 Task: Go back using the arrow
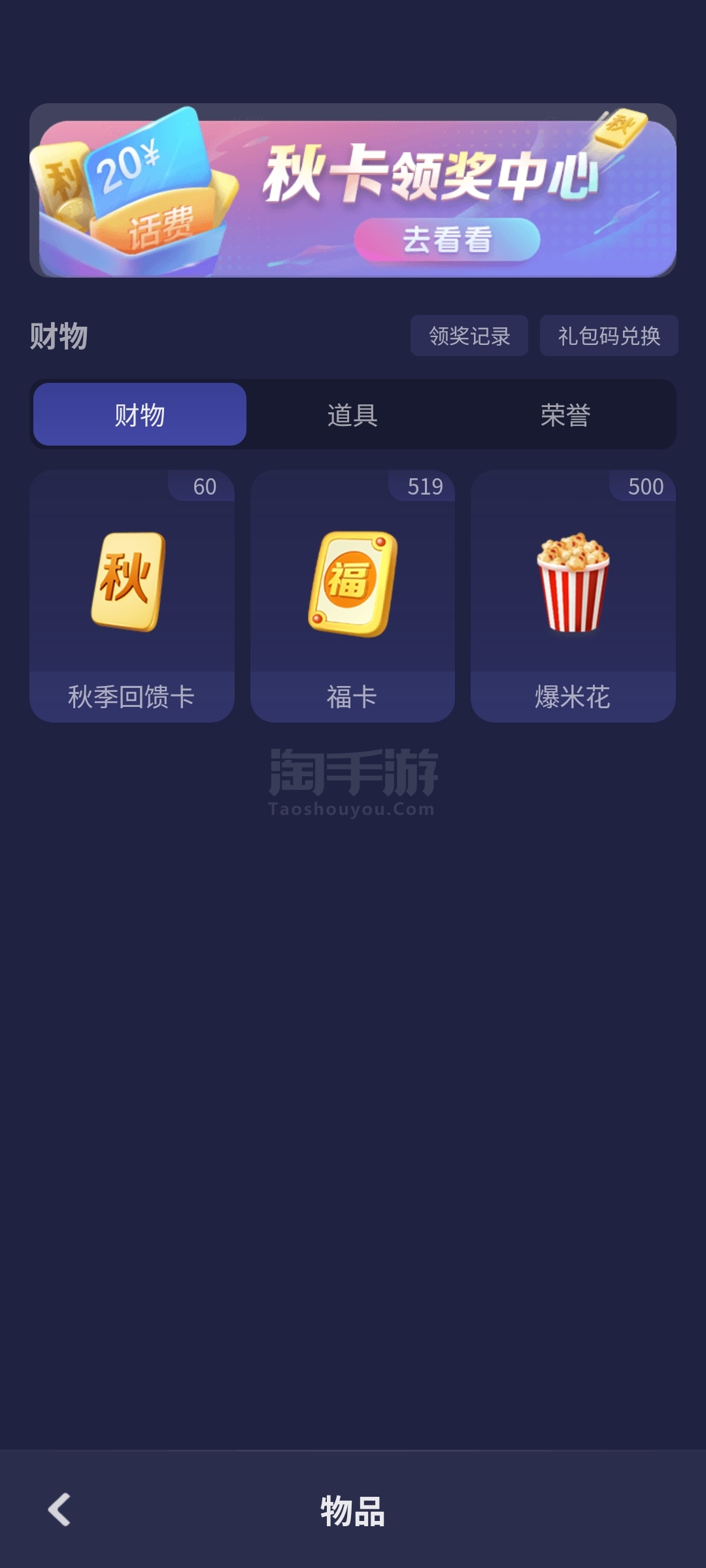[x=59, y=1510]
